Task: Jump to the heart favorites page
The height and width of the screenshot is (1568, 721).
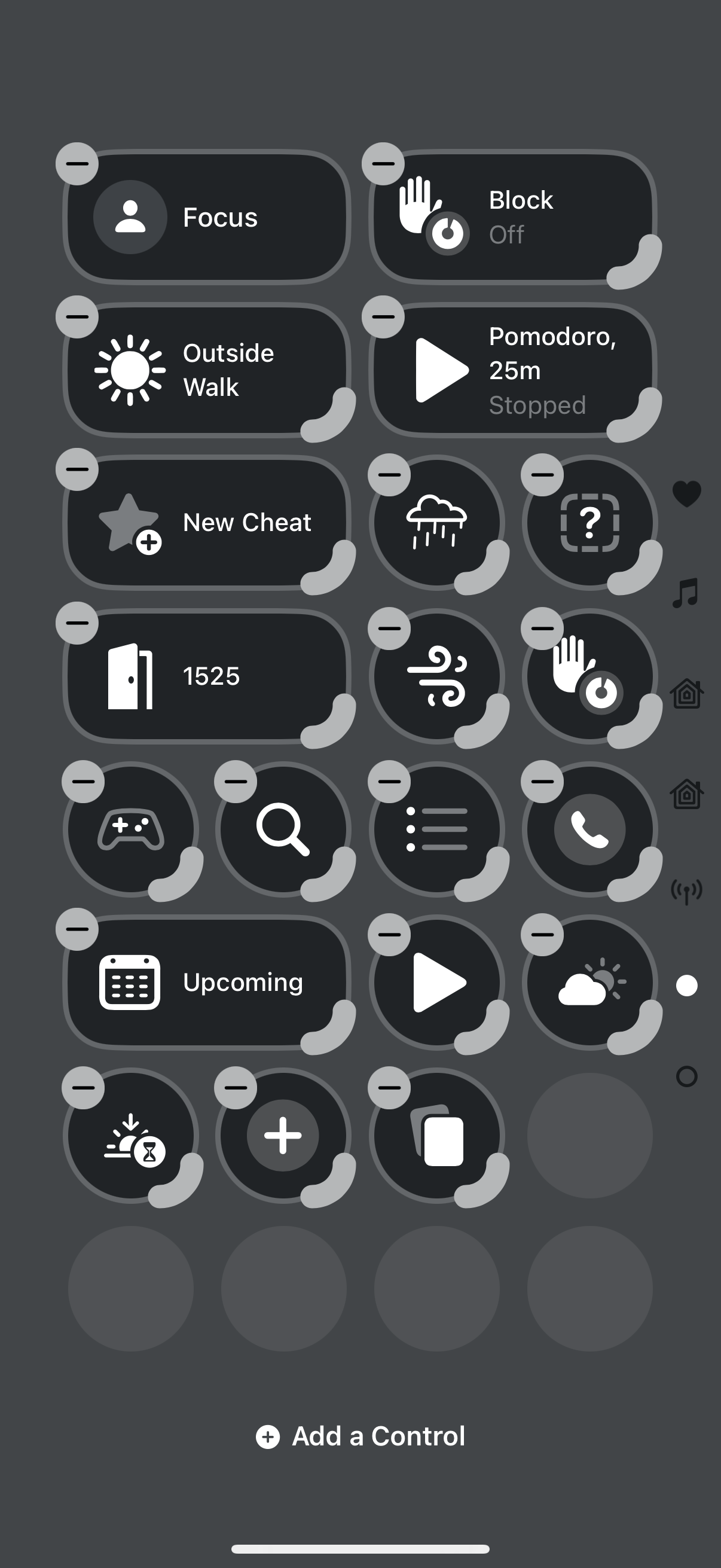Action: tap(686, 493)
